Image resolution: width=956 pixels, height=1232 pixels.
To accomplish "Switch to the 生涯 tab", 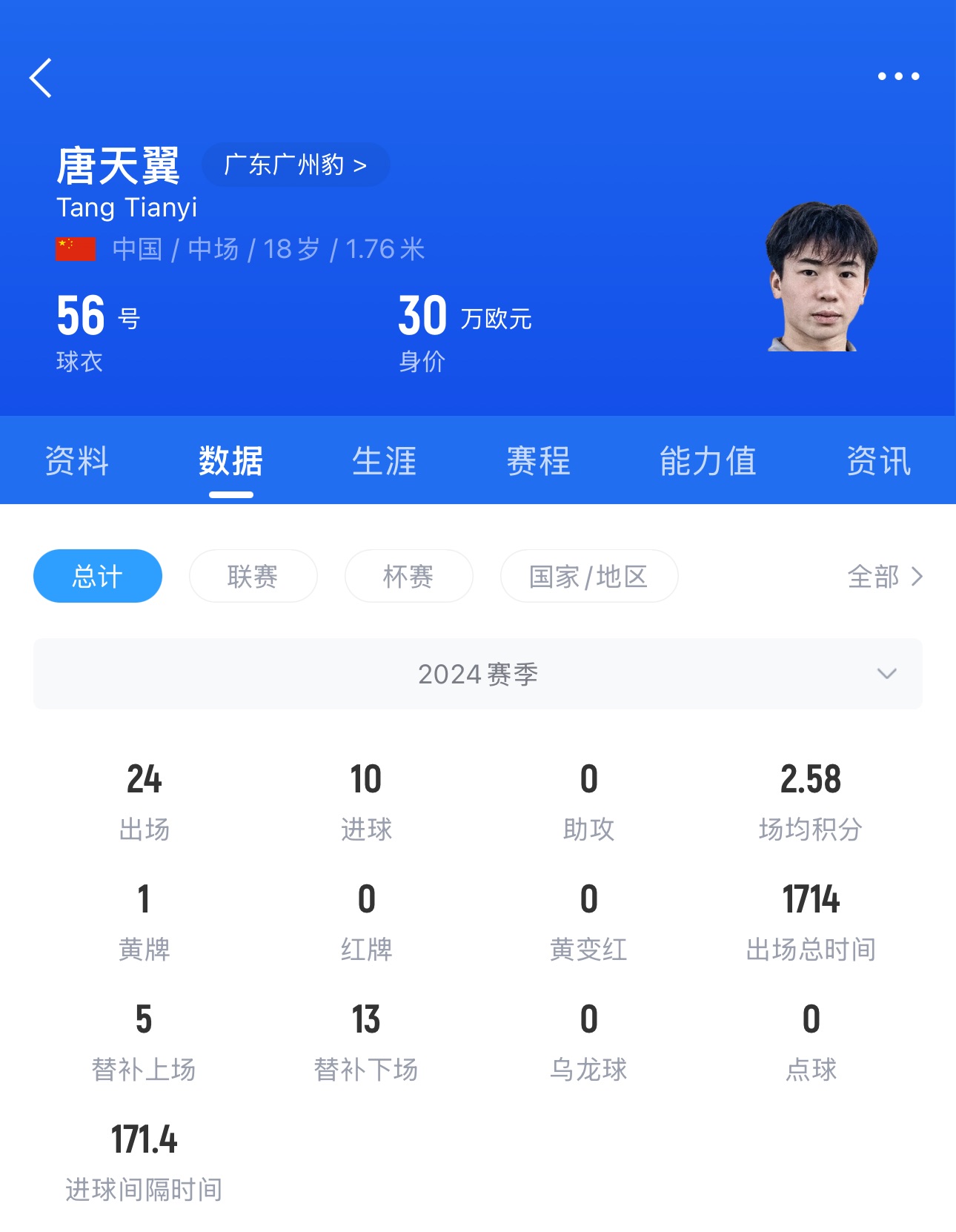I will (x=384, y=461).
